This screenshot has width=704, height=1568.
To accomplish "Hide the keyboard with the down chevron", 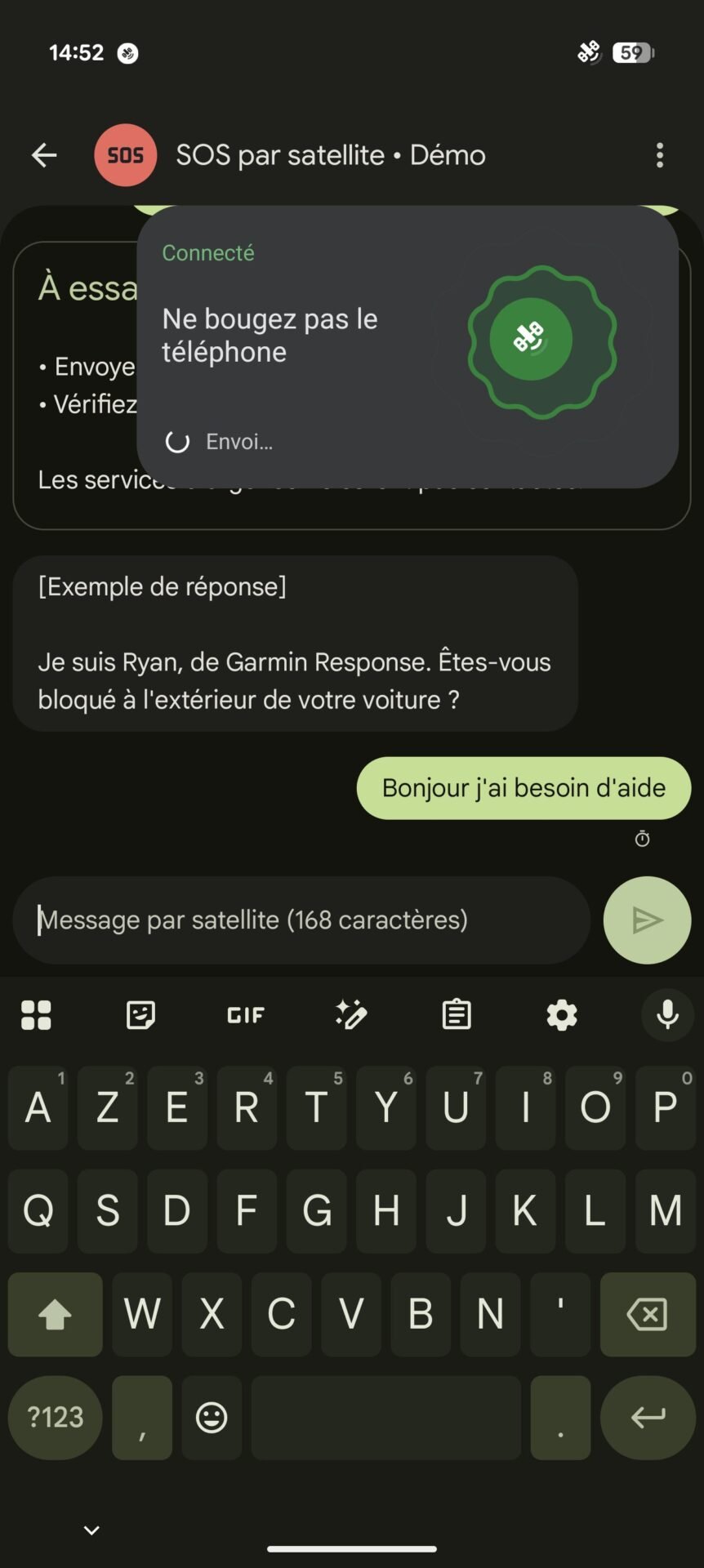I will (91, 1530).
